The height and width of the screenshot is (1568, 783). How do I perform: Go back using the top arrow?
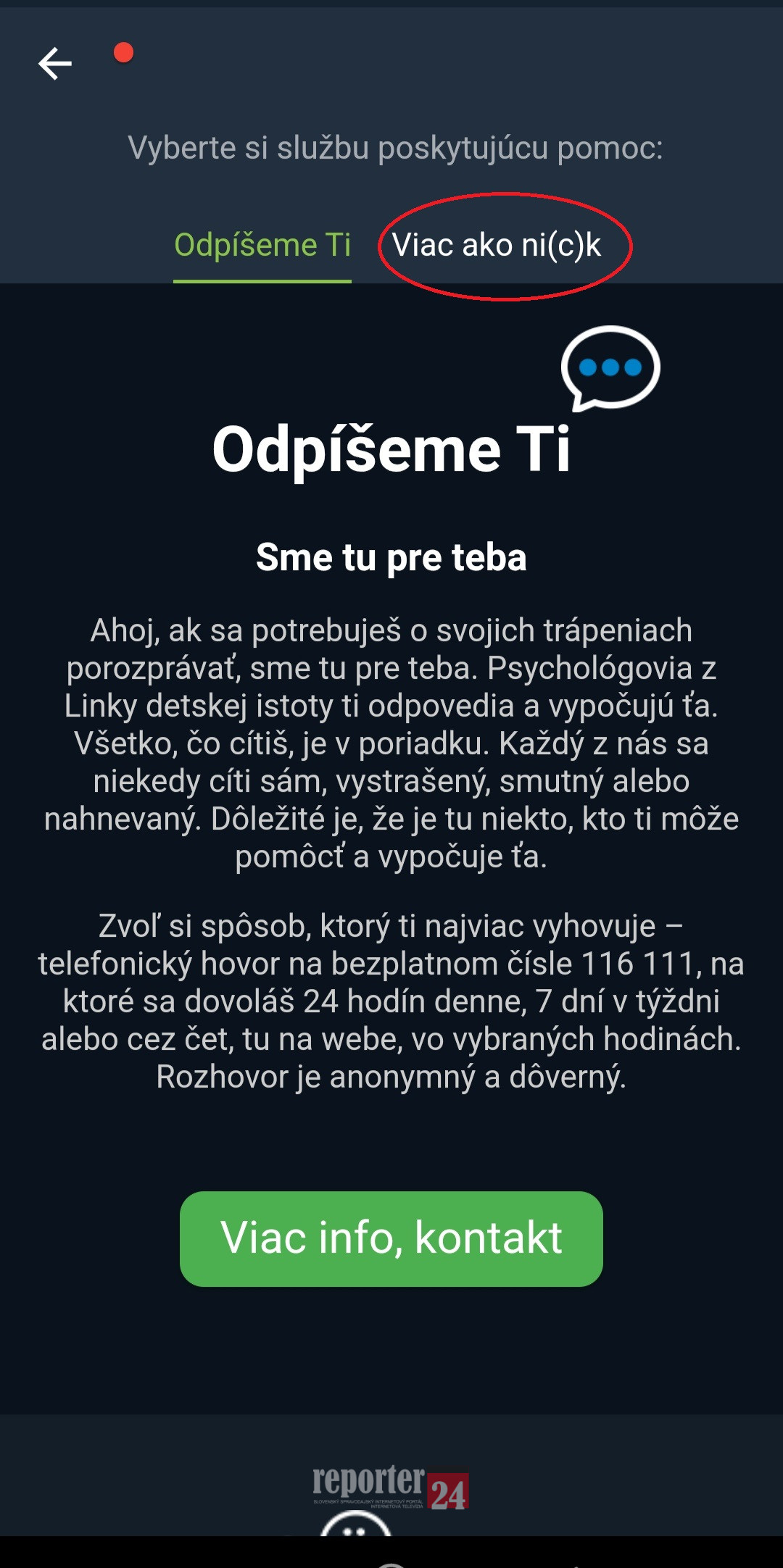[55, 64]
